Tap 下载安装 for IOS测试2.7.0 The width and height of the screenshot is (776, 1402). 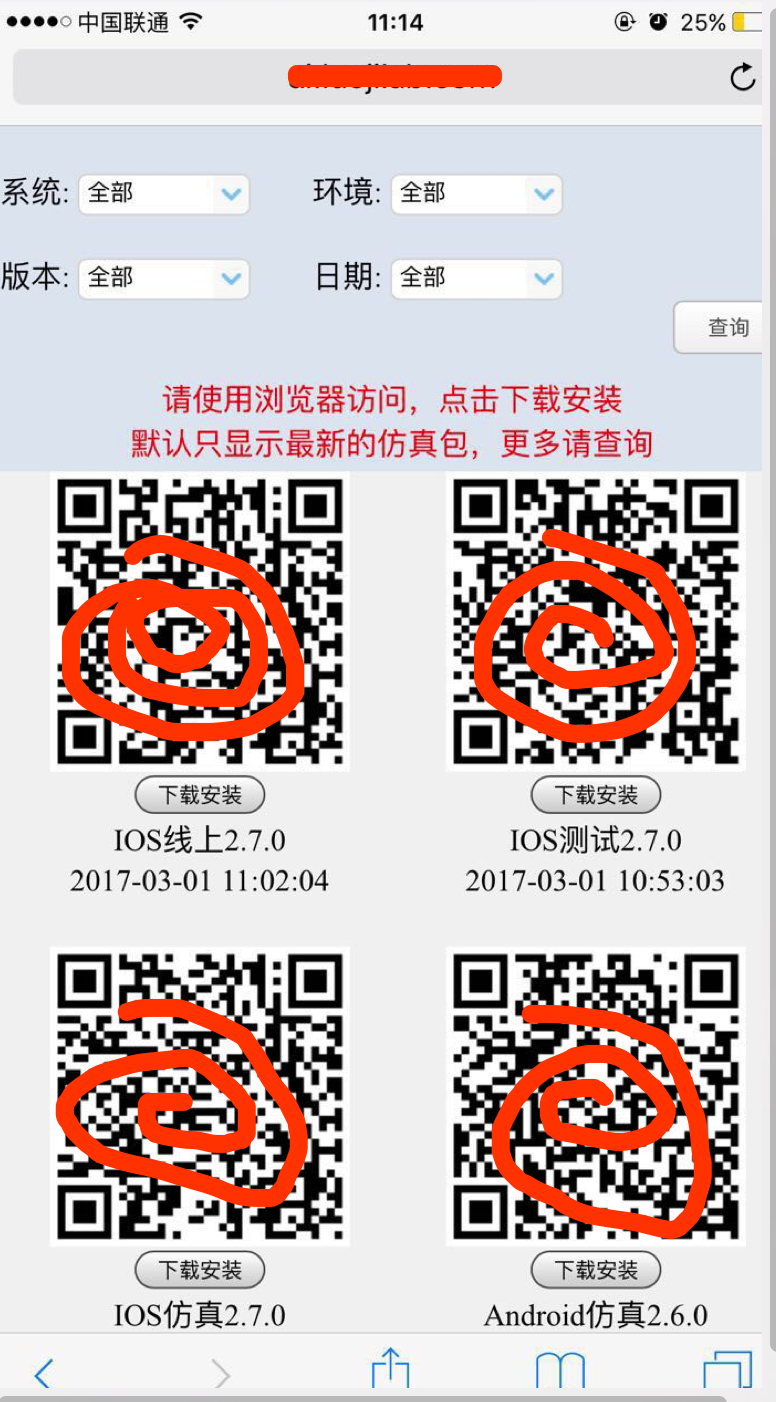596,795
